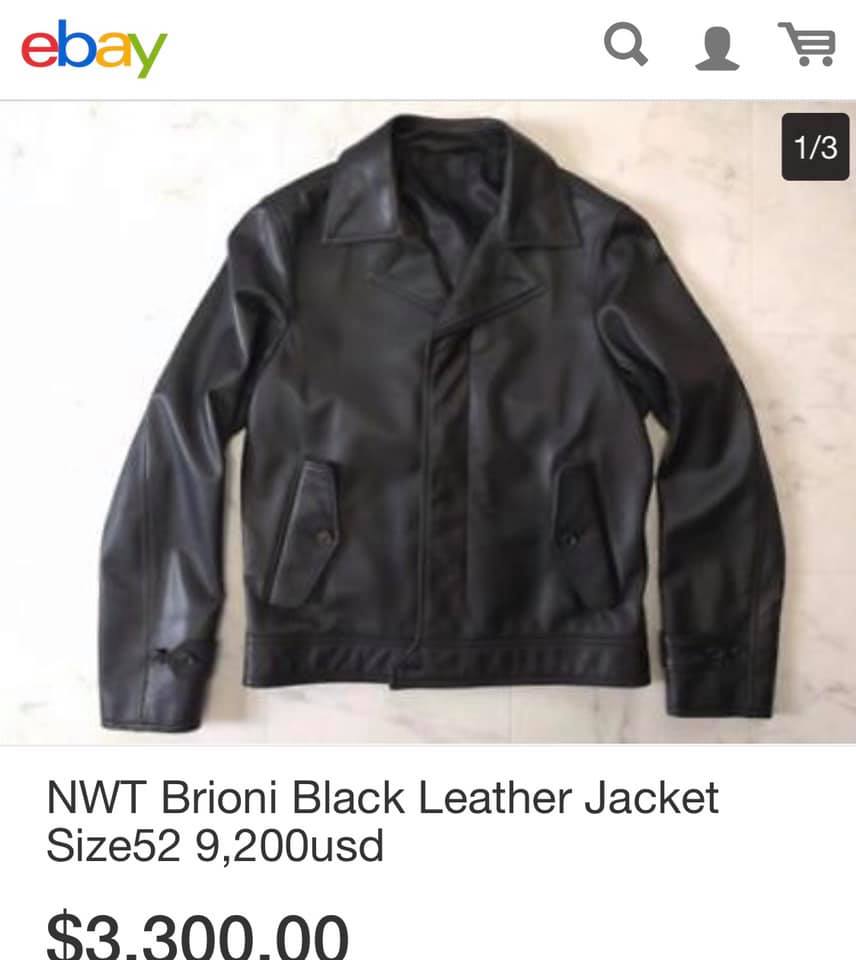Go to the eBay home page
This screenshot has width=856, height=960.
point(93,48)
